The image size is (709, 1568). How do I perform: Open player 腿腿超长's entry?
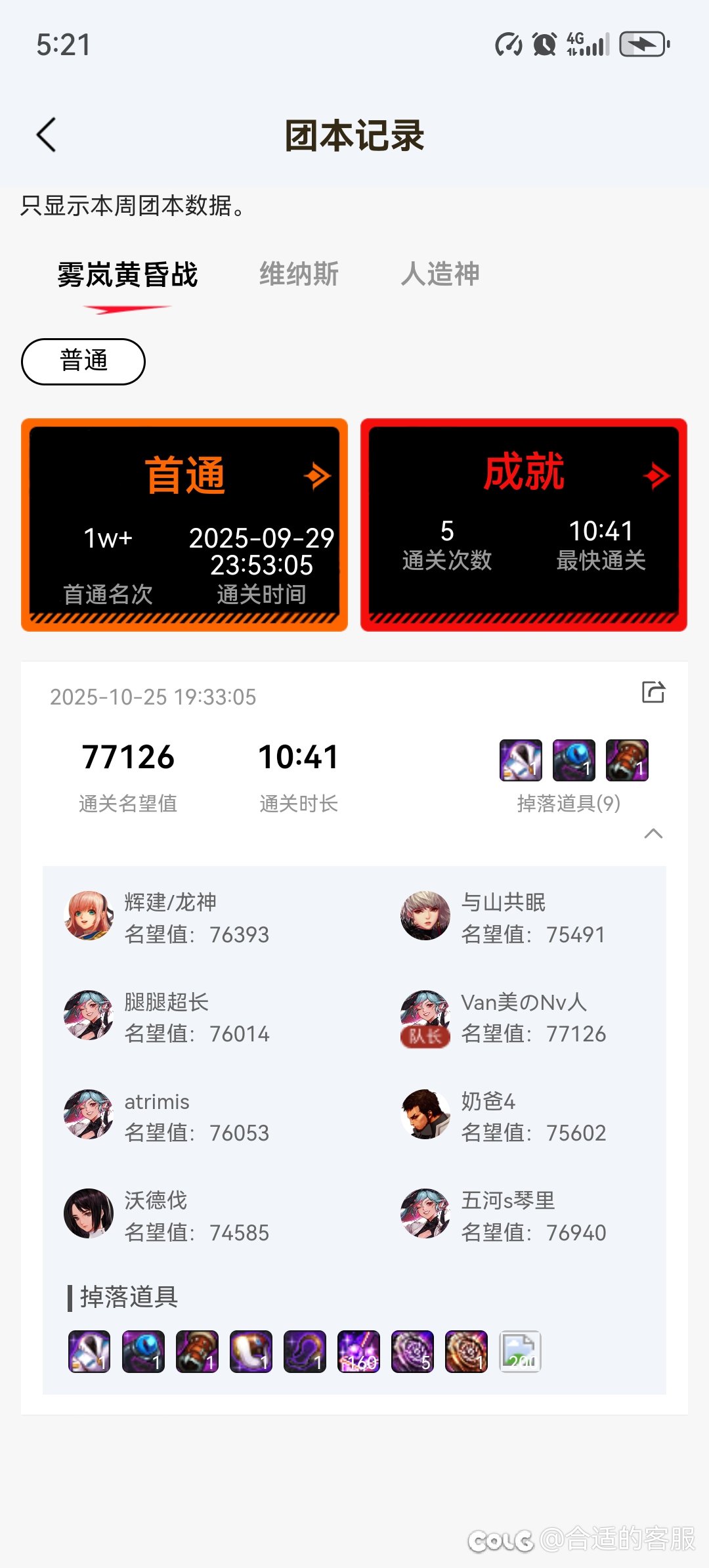click(x=89, y=1016)
